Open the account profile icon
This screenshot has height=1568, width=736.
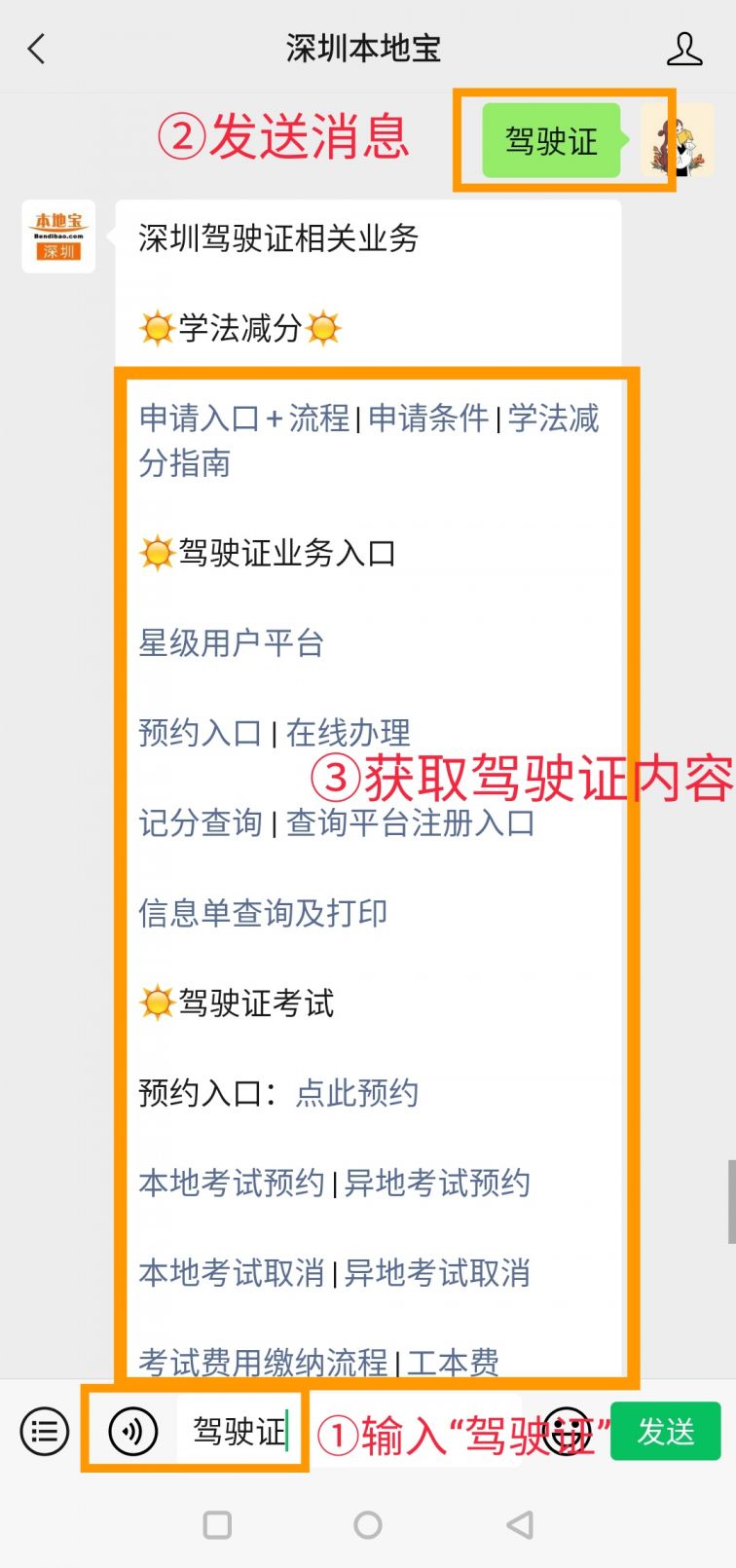[683, 49]
